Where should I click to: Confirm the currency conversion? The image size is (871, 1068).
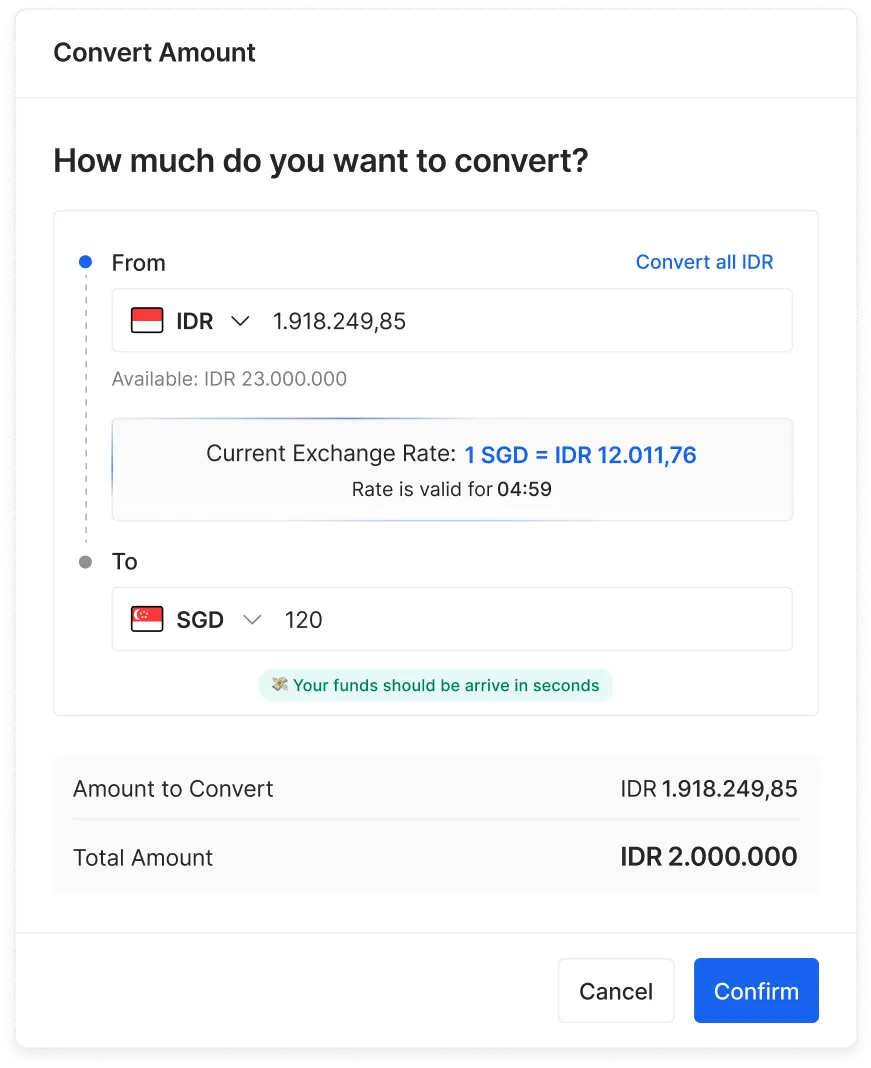coord(756,991)
